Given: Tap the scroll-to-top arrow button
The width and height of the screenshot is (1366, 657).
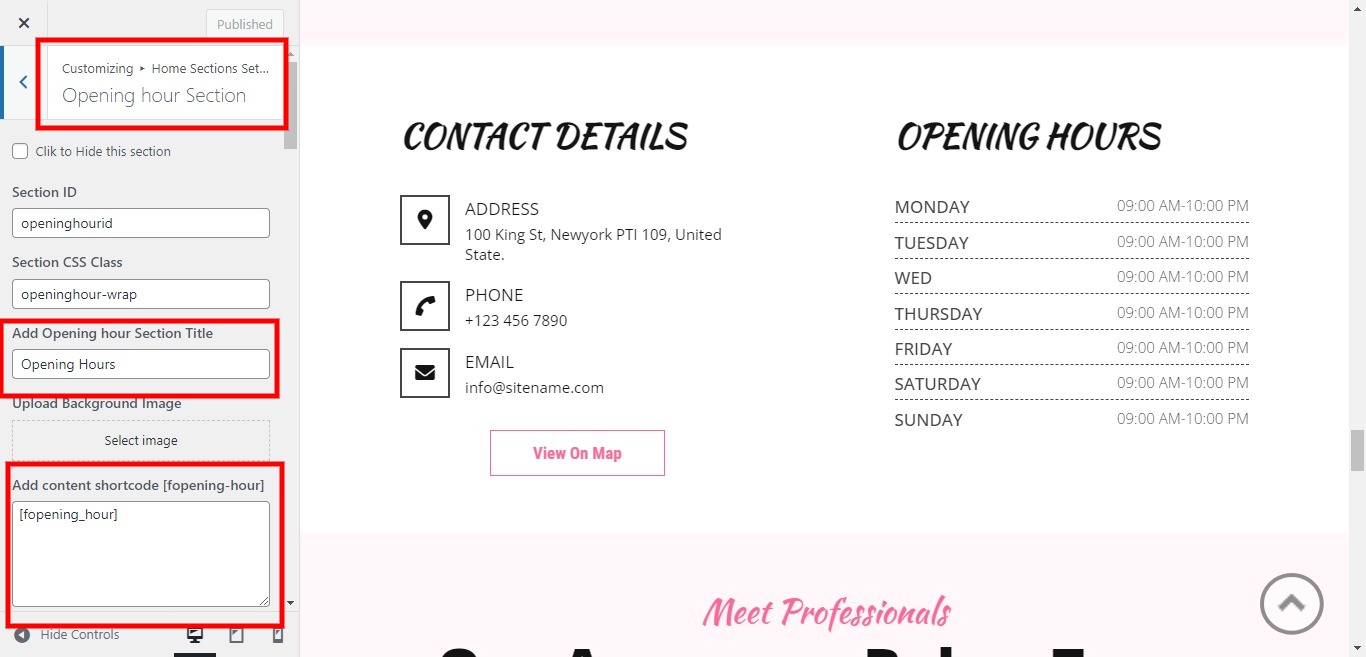Looking at the screenshot, I should pyautogui.click(x=1291, y=604).
